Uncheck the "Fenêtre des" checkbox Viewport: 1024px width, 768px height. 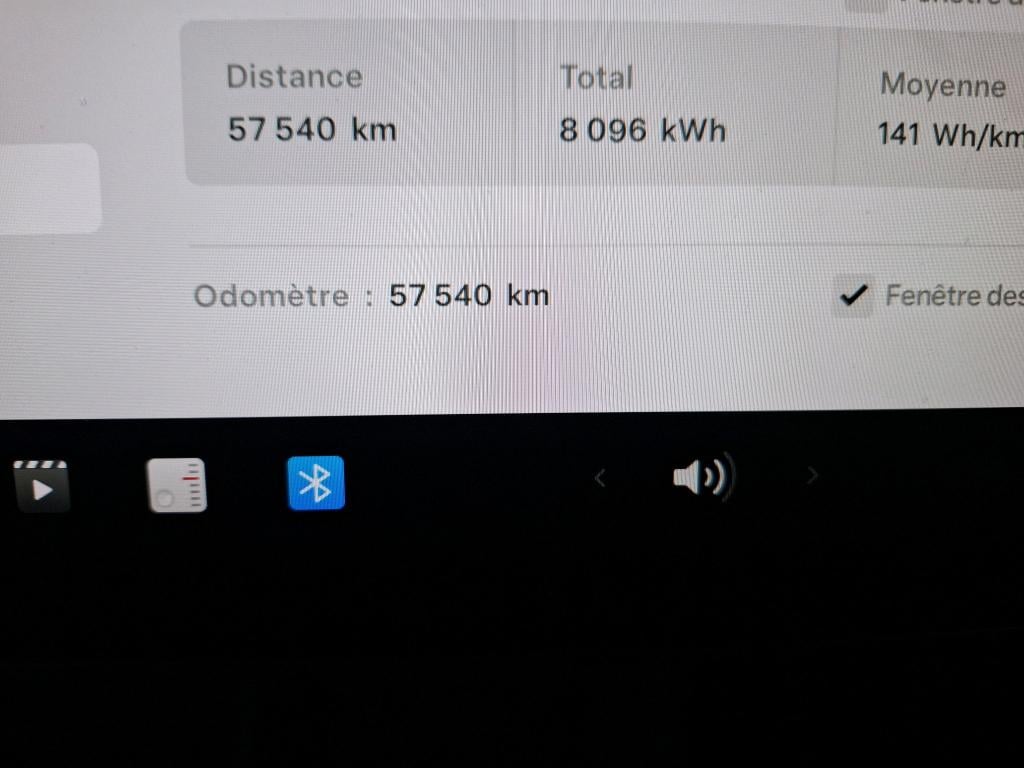tap(853, 296)
